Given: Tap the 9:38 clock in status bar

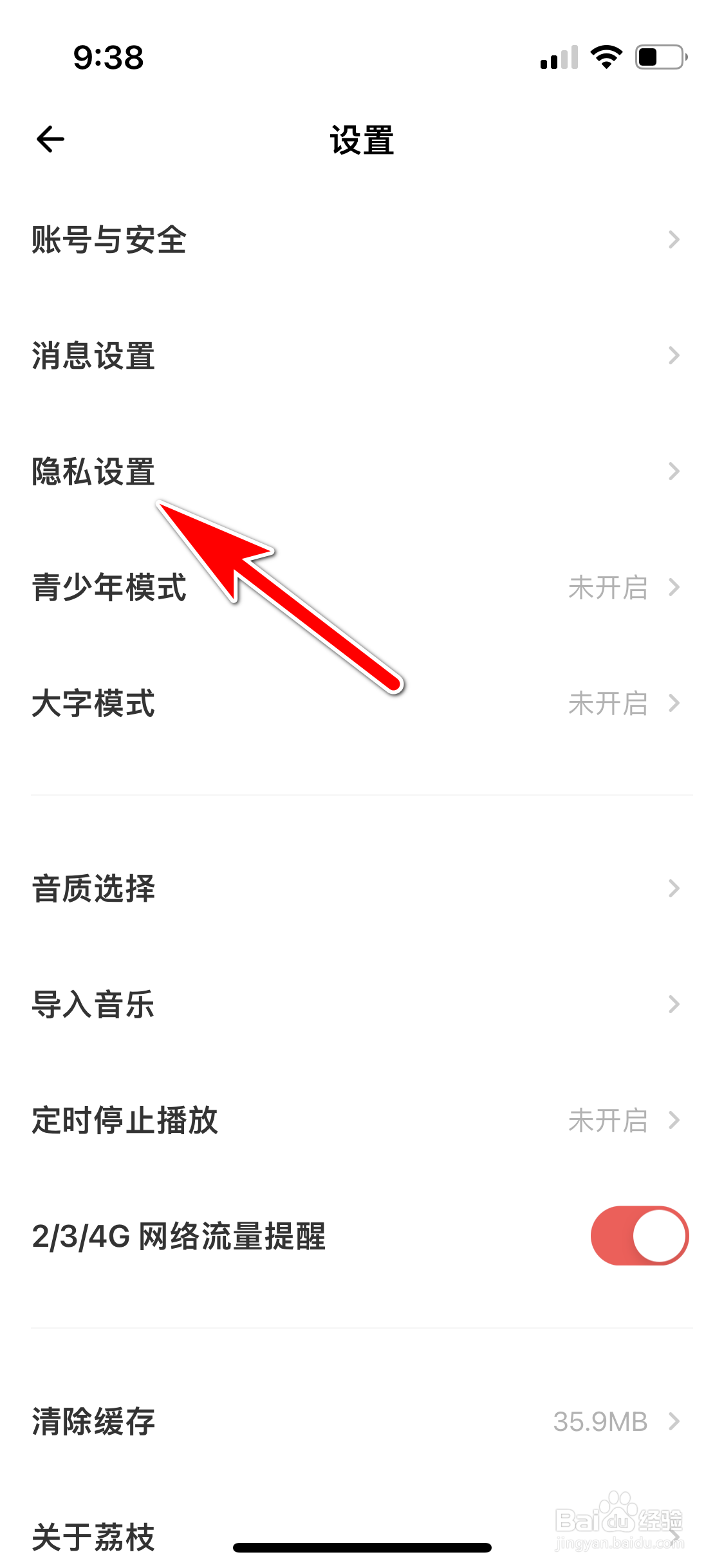Looking at the screenshot, I should coord(107,58).
